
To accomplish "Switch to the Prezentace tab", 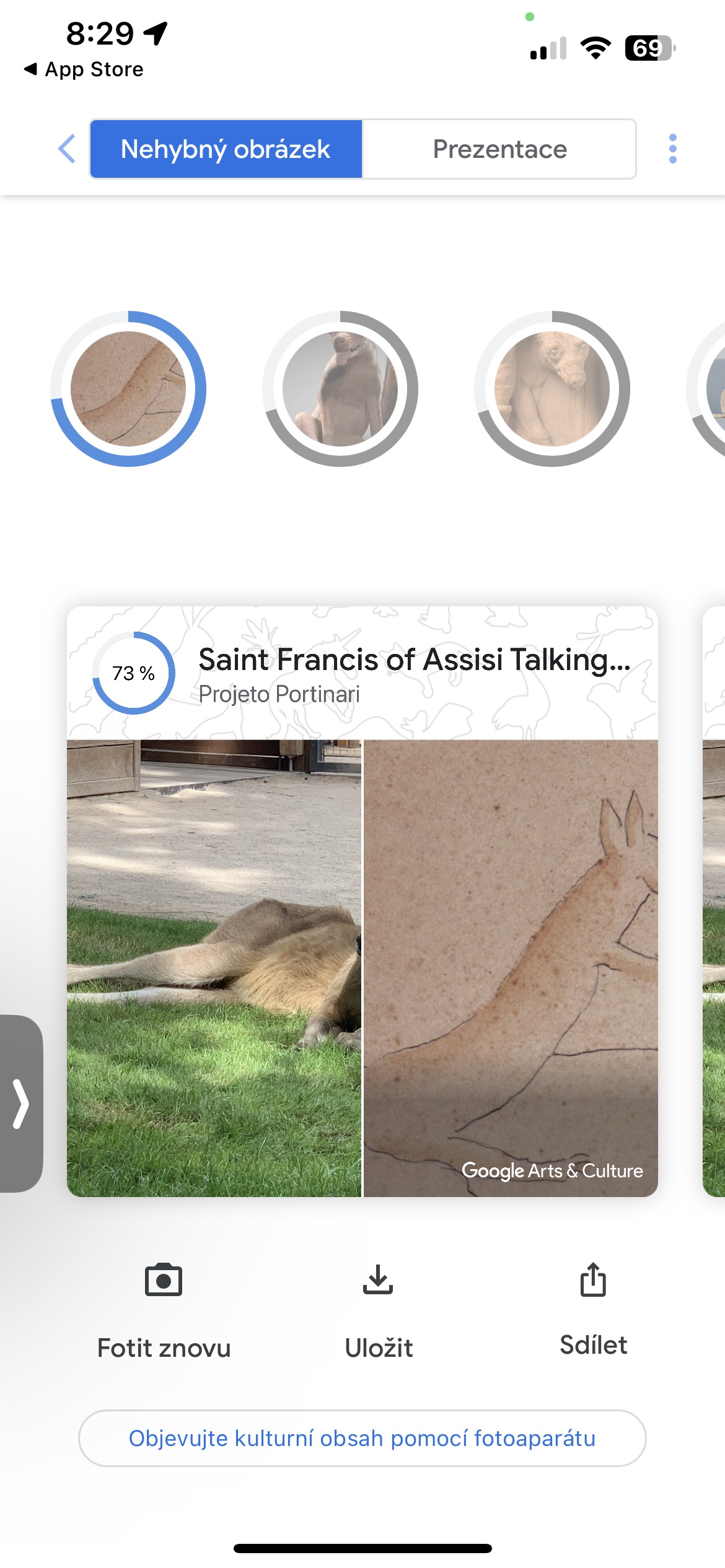I will point(499,149).
